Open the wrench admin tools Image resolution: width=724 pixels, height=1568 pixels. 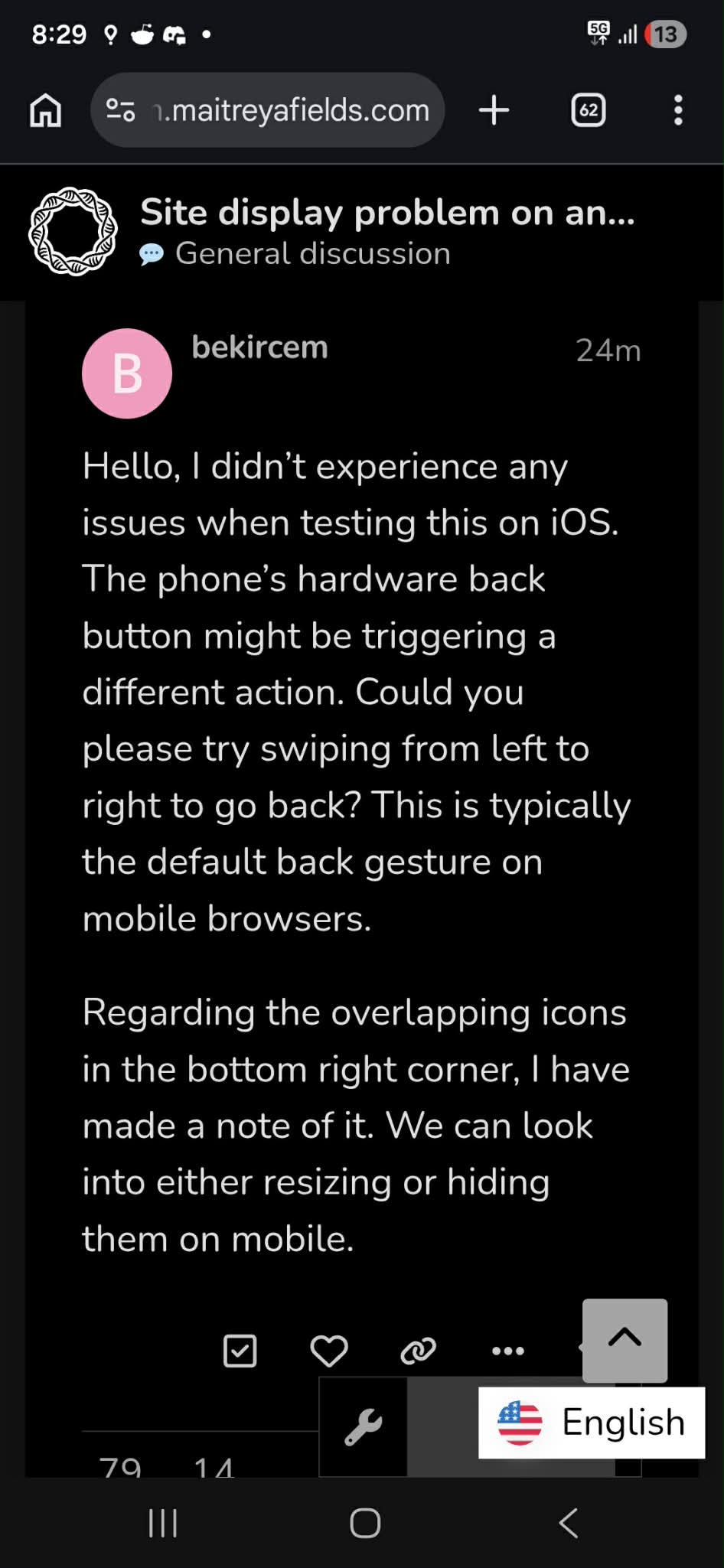click(363, 1427)
